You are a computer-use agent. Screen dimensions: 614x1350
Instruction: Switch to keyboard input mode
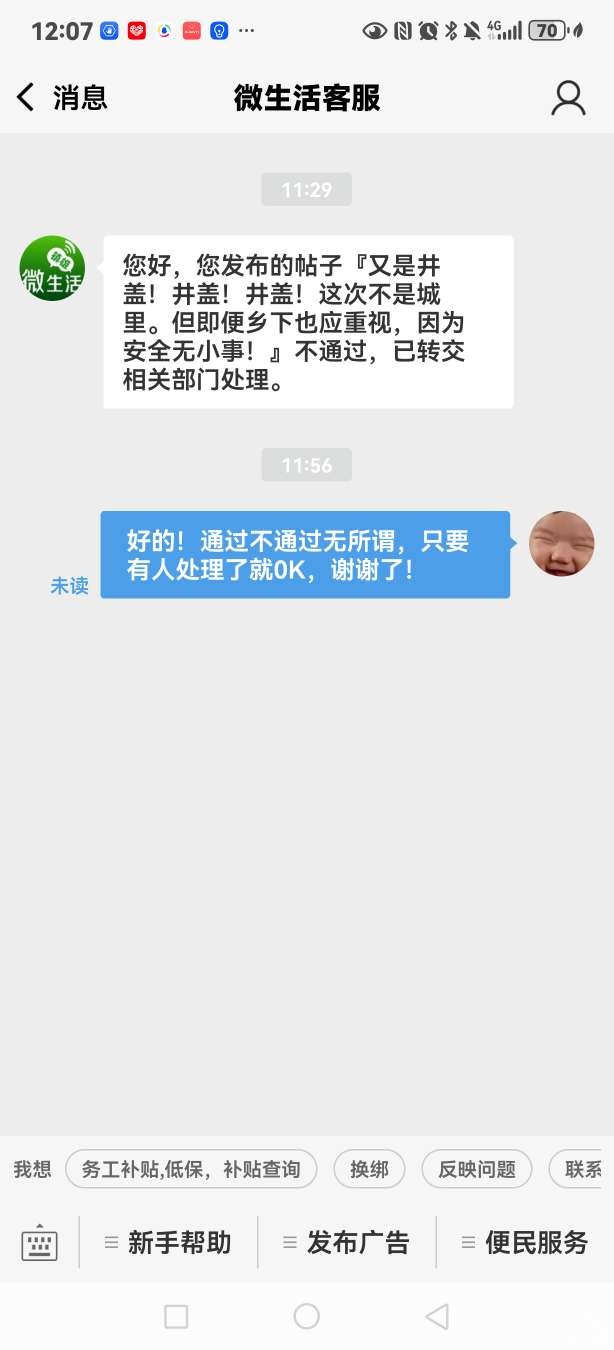point(40,1243)
